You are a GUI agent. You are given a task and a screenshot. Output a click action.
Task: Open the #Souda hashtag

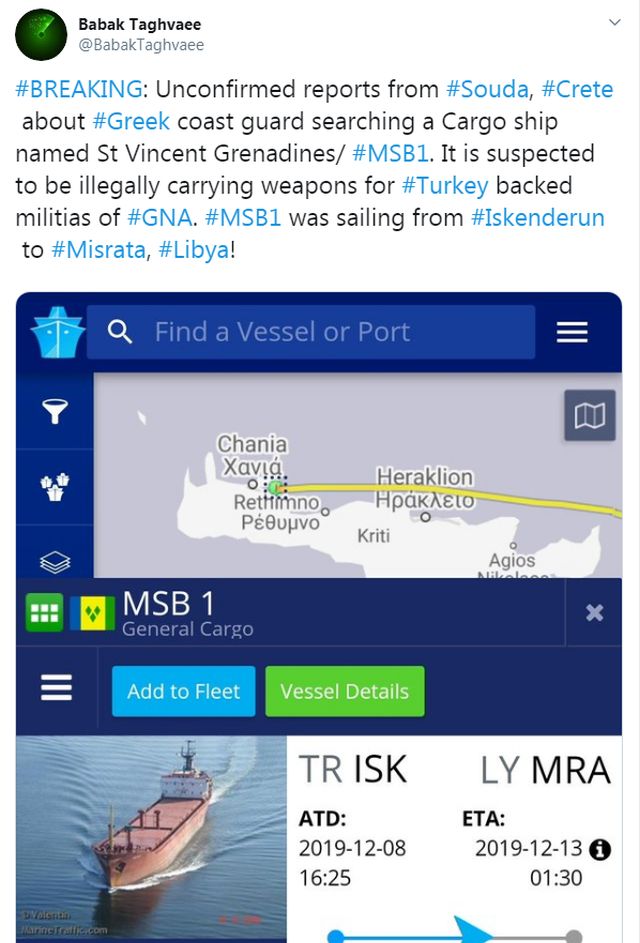tap(486, 89)
